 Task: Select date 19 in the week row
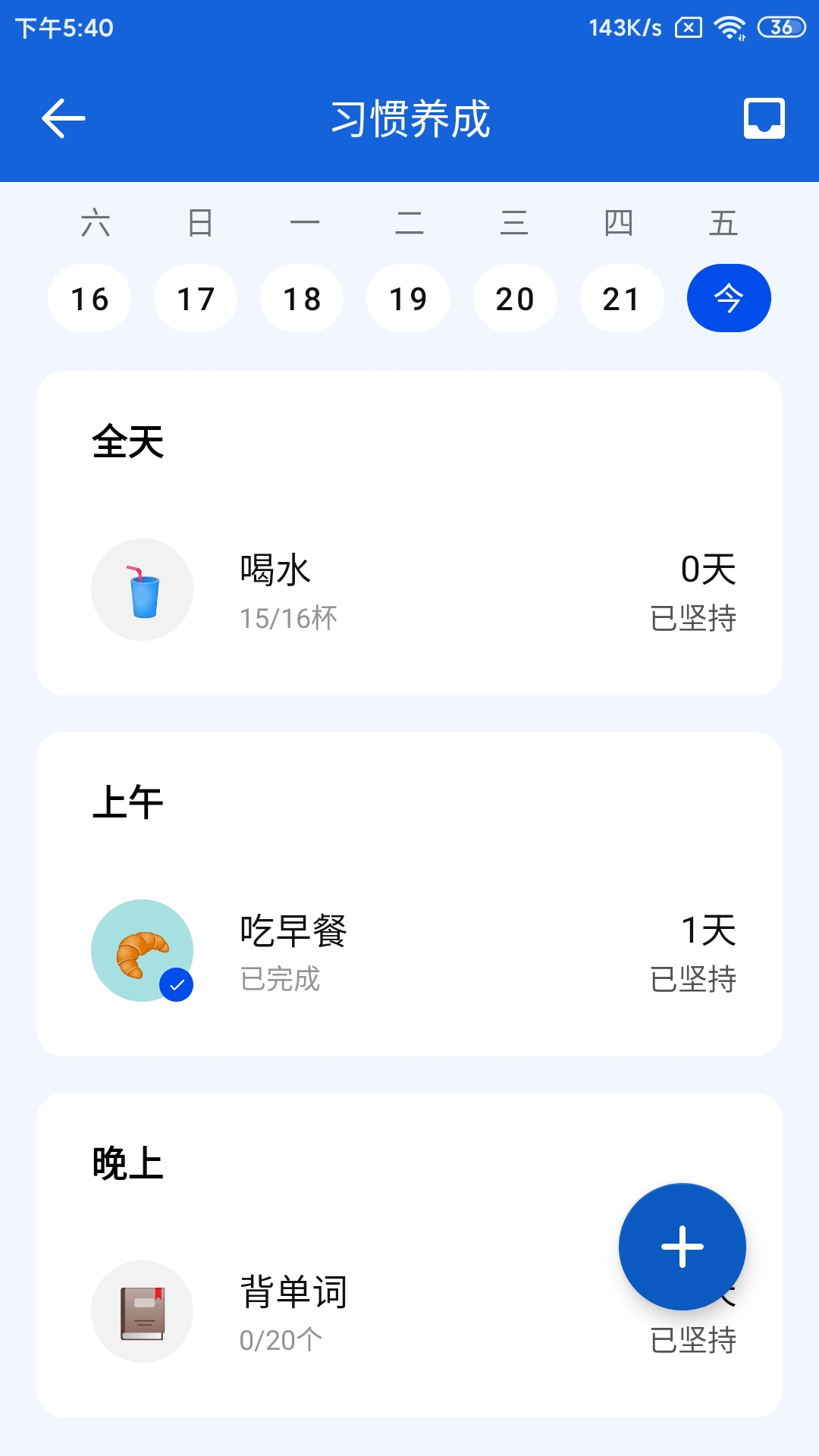tap(408, 298)
